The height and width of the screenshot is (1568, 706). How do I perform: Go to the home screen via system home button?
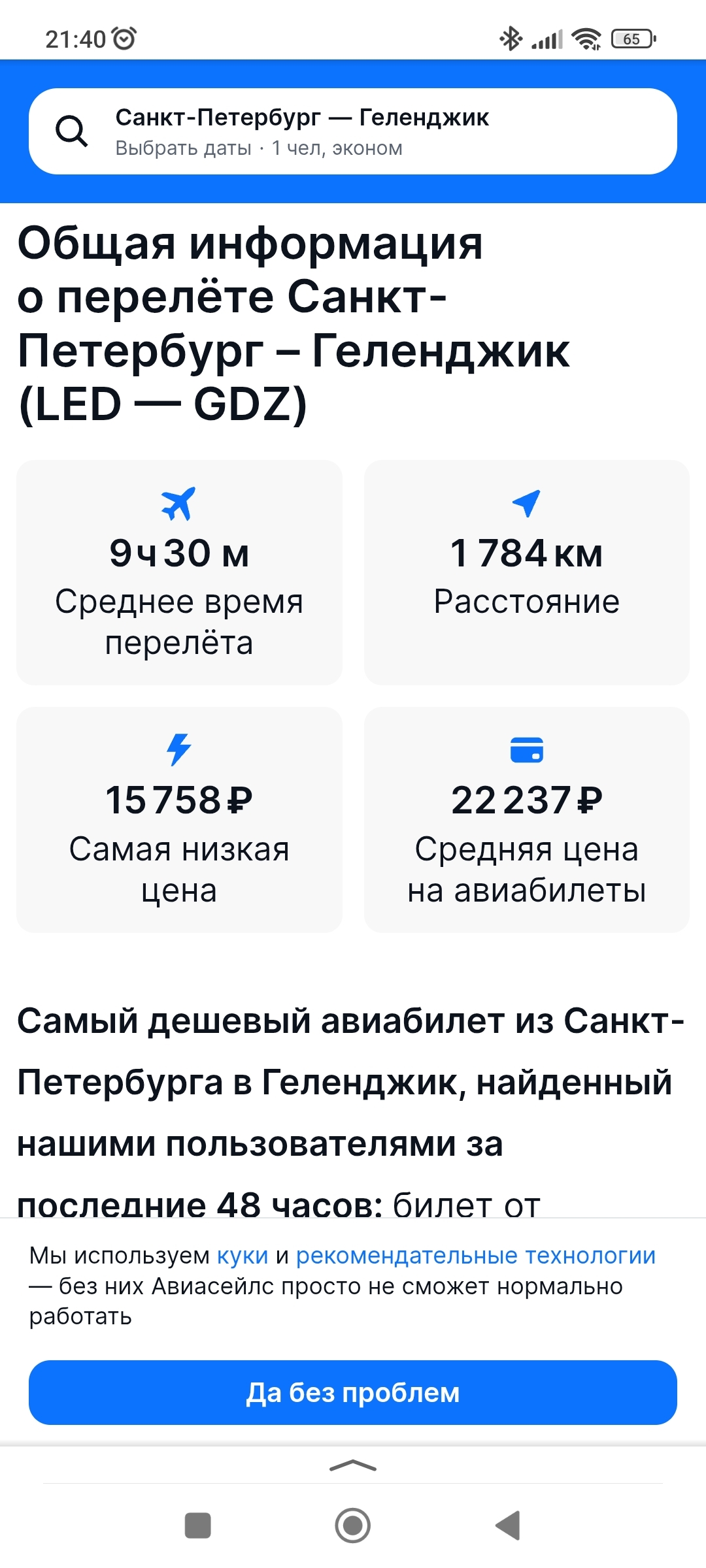[x=353, y=1526]
